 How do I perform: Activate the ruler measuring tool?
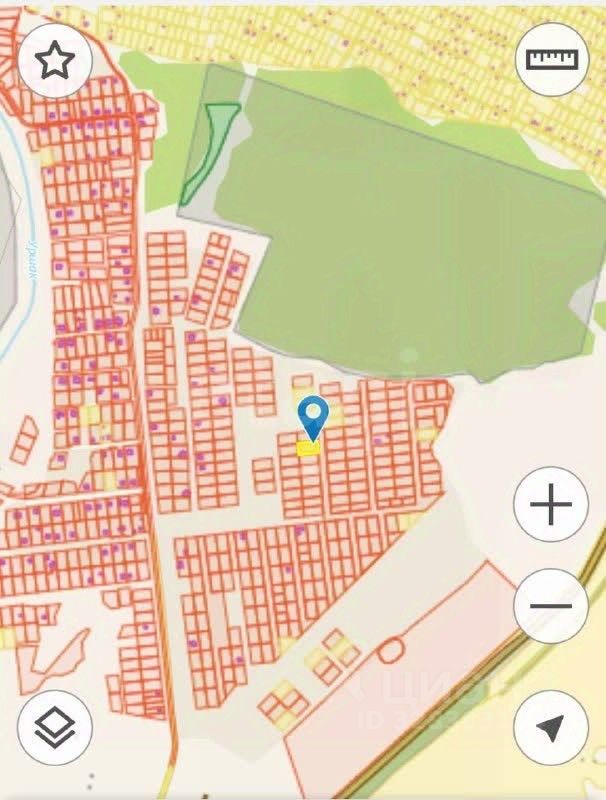pyautogui.click(x=553, y=59)
